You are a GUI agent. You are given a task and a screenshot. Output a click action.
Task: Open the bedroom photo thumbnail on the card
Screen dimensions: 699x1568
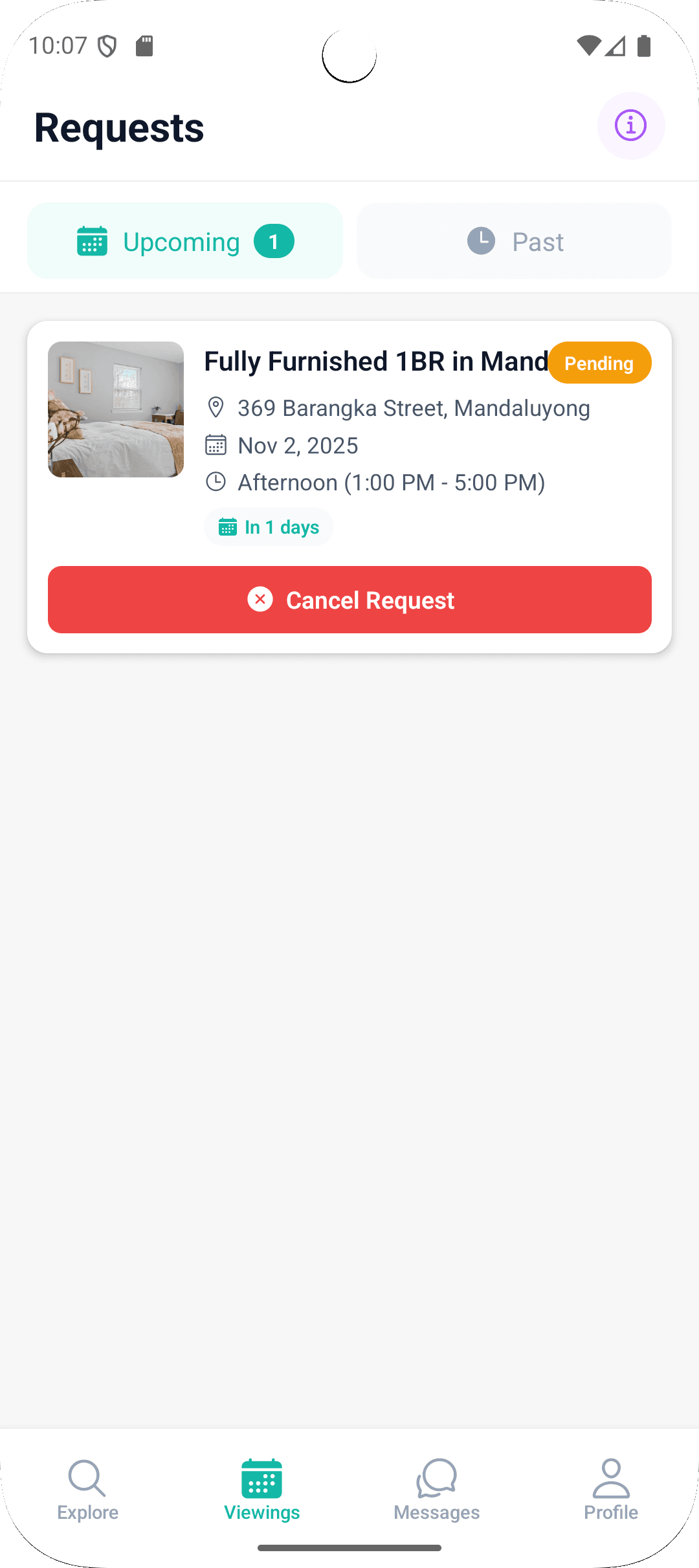pos(115,409)
